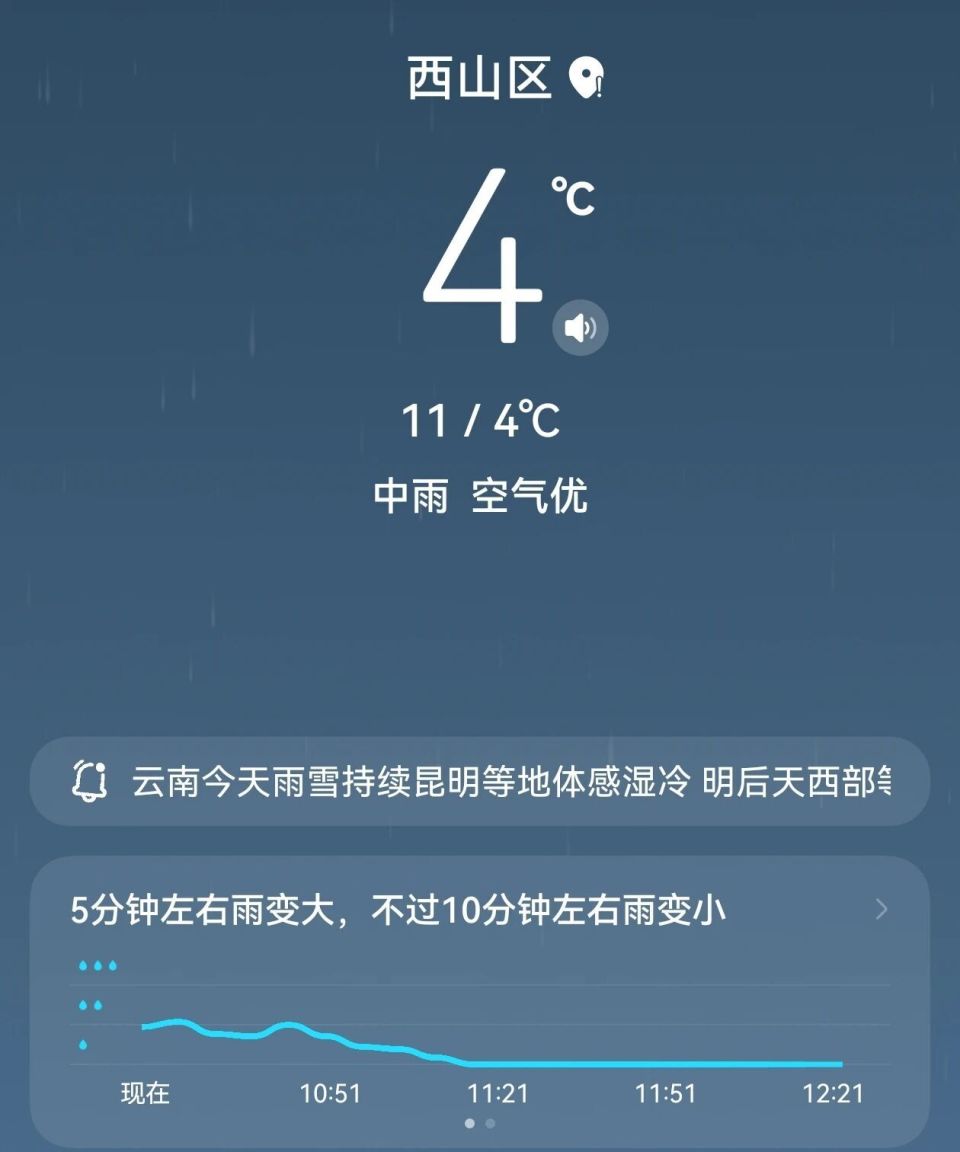Image resolution: width=960 pixels, height=1152 pixels.
Task: Tap the 10:51 time label
Action: (x=330, y=1093)
